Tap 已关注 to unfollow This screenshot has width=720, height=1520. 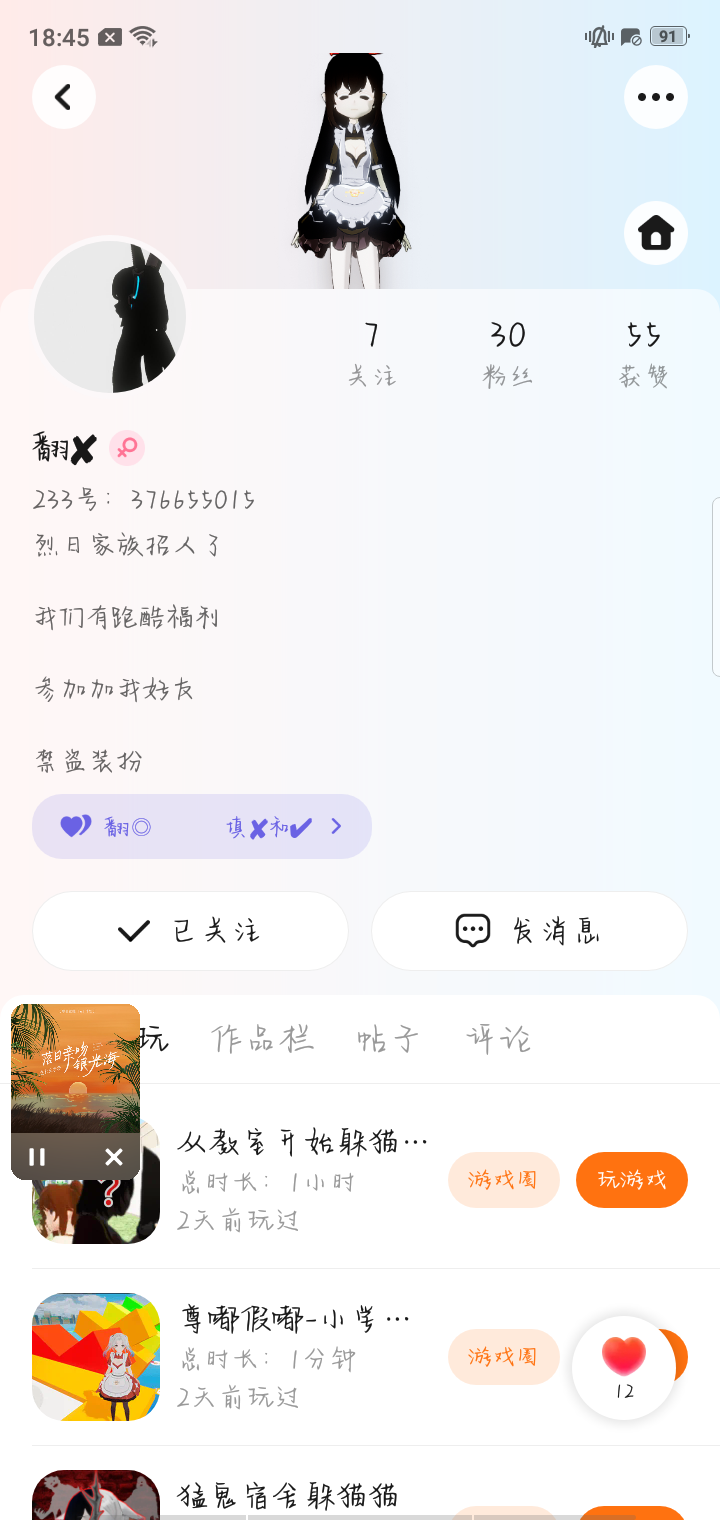click(190, 931)
